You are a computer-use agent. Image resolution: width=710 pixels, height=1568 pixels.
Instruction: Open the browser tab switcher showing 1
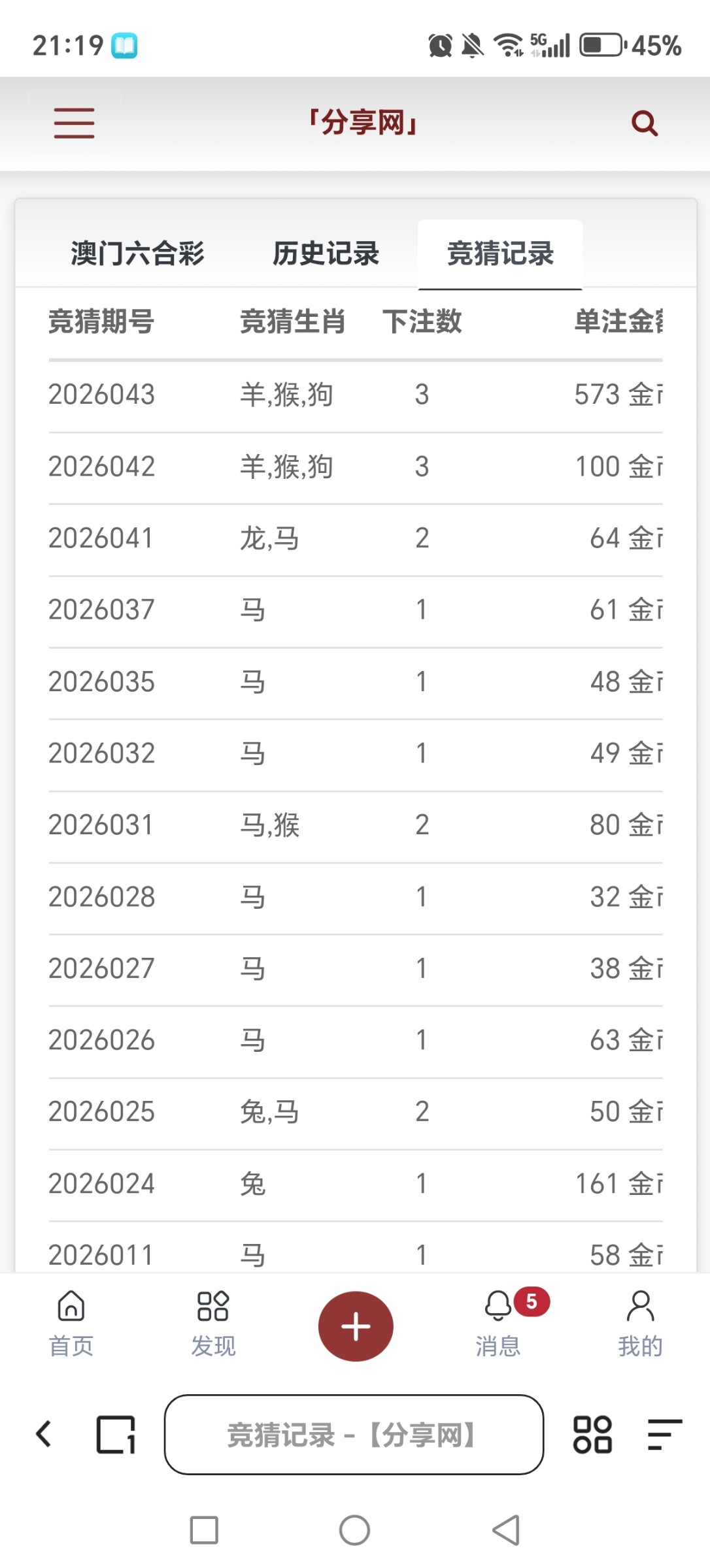(x=116, y=1436)
